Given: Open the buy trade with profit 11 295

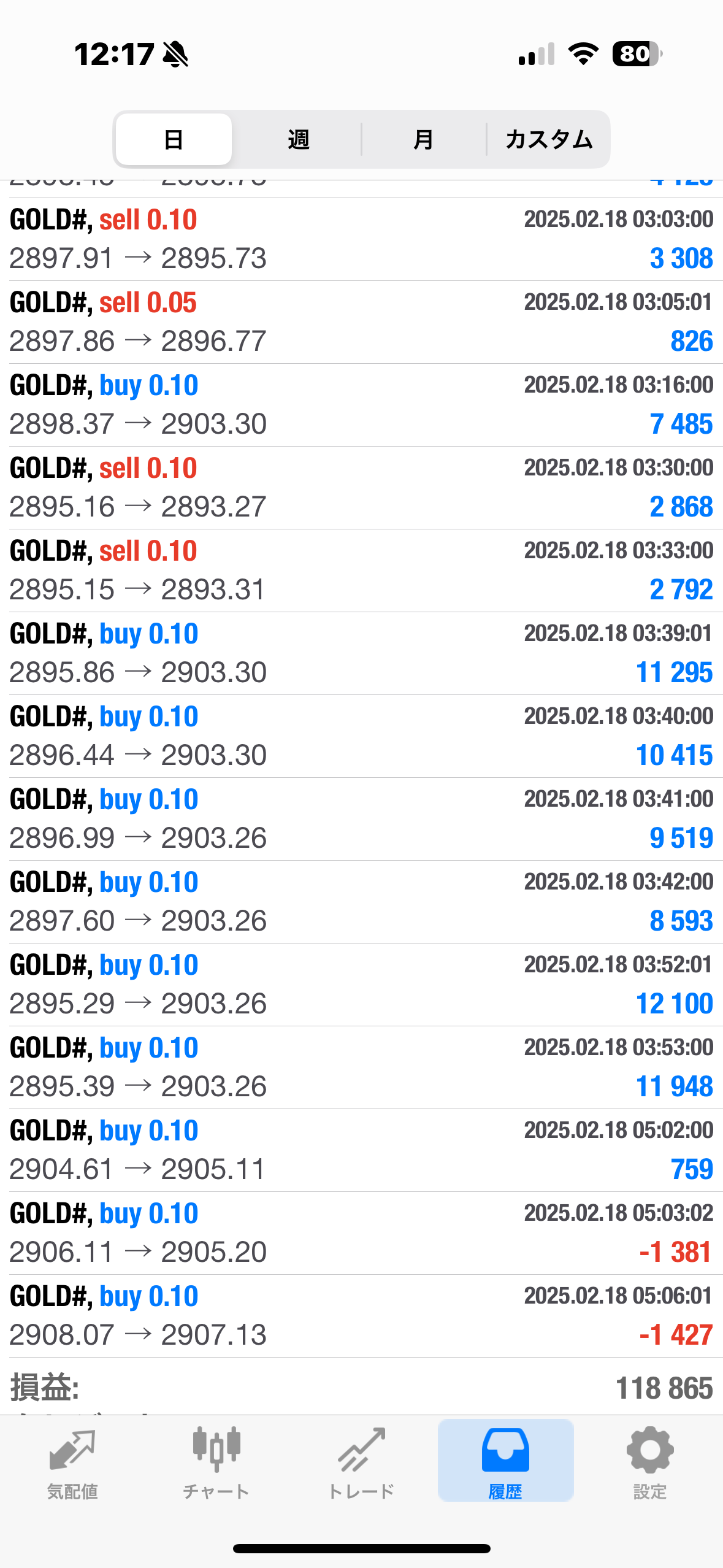Looking at the screenshot, I should pyautogui.click(x=361, y=653).
